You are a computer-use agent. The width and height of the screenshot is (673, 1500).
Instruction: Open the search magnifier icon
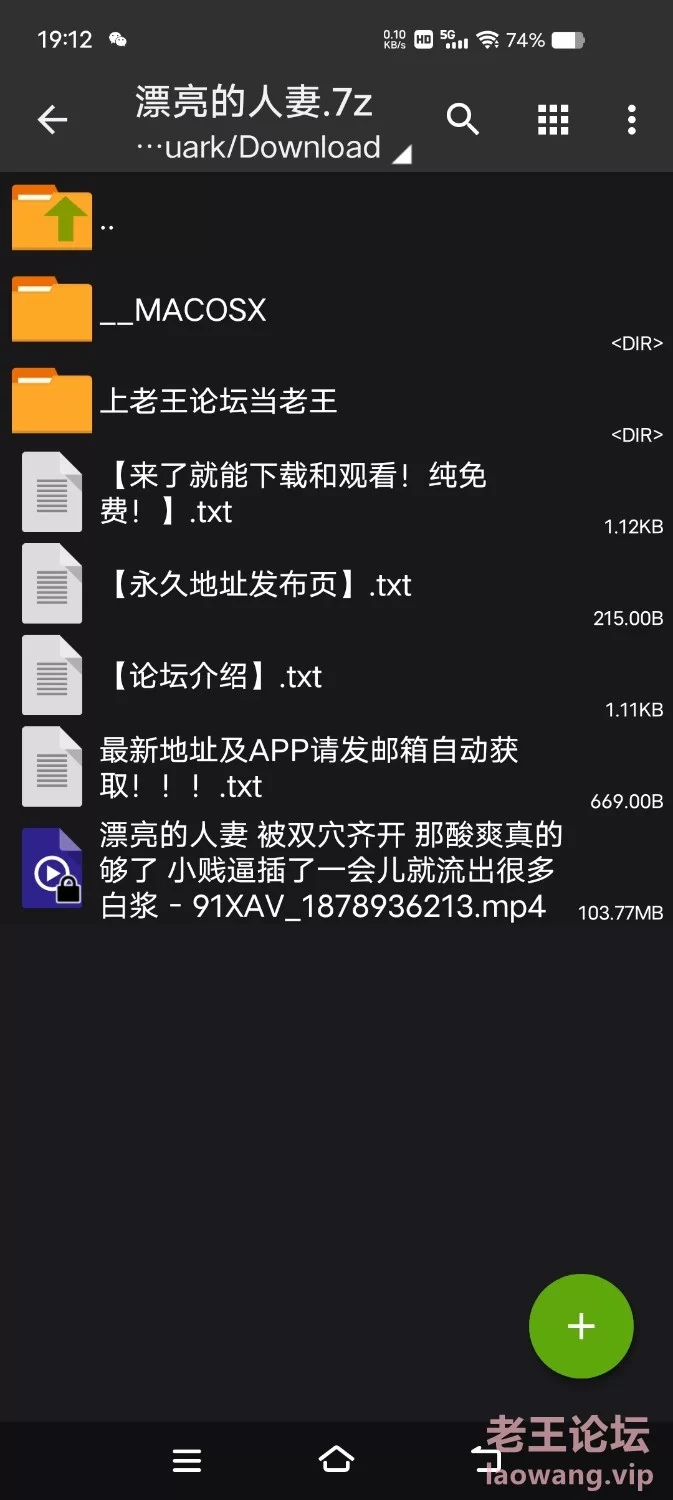pos(462,119)
